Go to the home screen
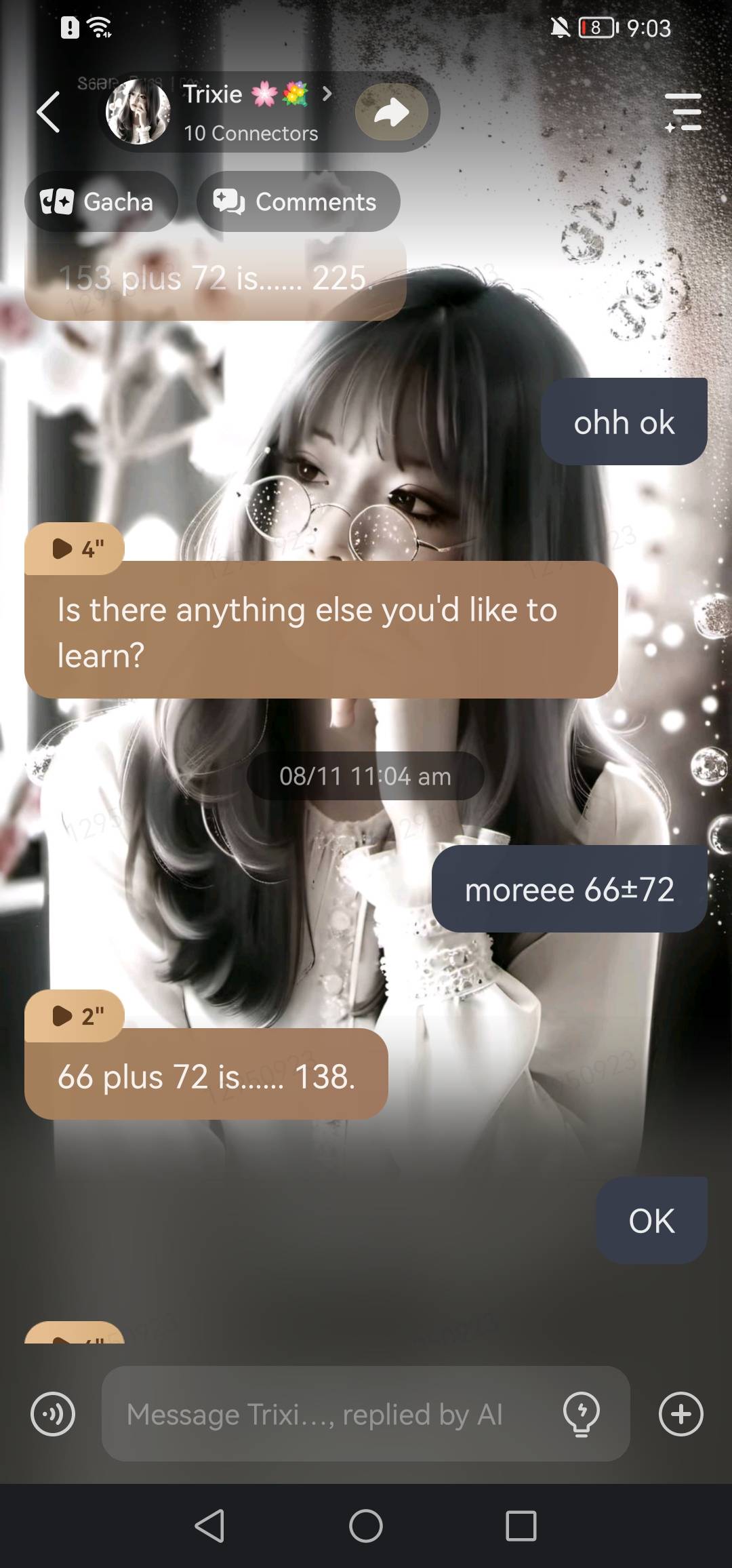The height and width of the screenshot is (1568, 732). [366, 1527]
